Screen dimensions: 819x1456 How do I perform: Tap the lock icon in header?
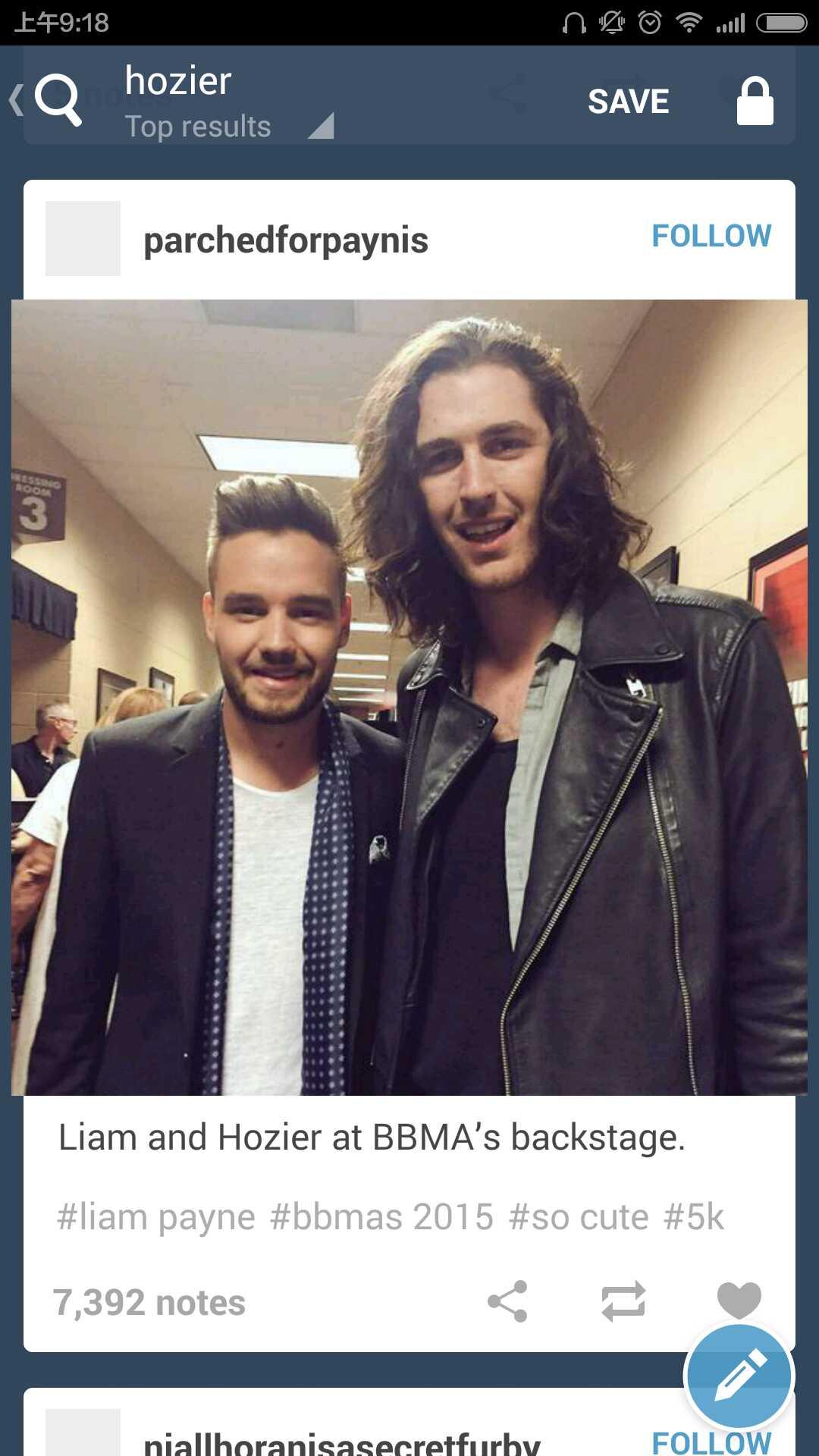(755, 101)
